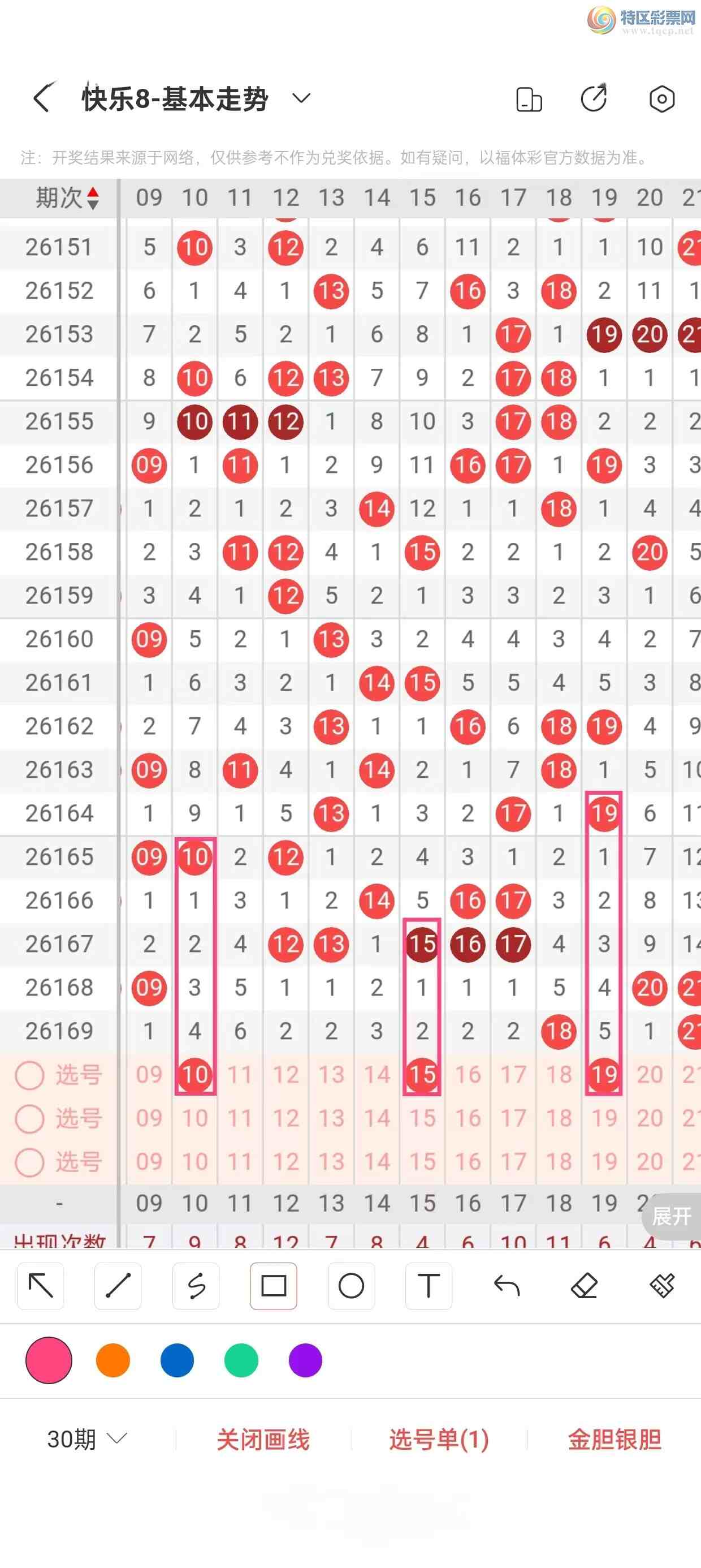Open the 30期 period dropdown
Viewport: 701px width, 1568px height.
click(x=87, y=1439)
